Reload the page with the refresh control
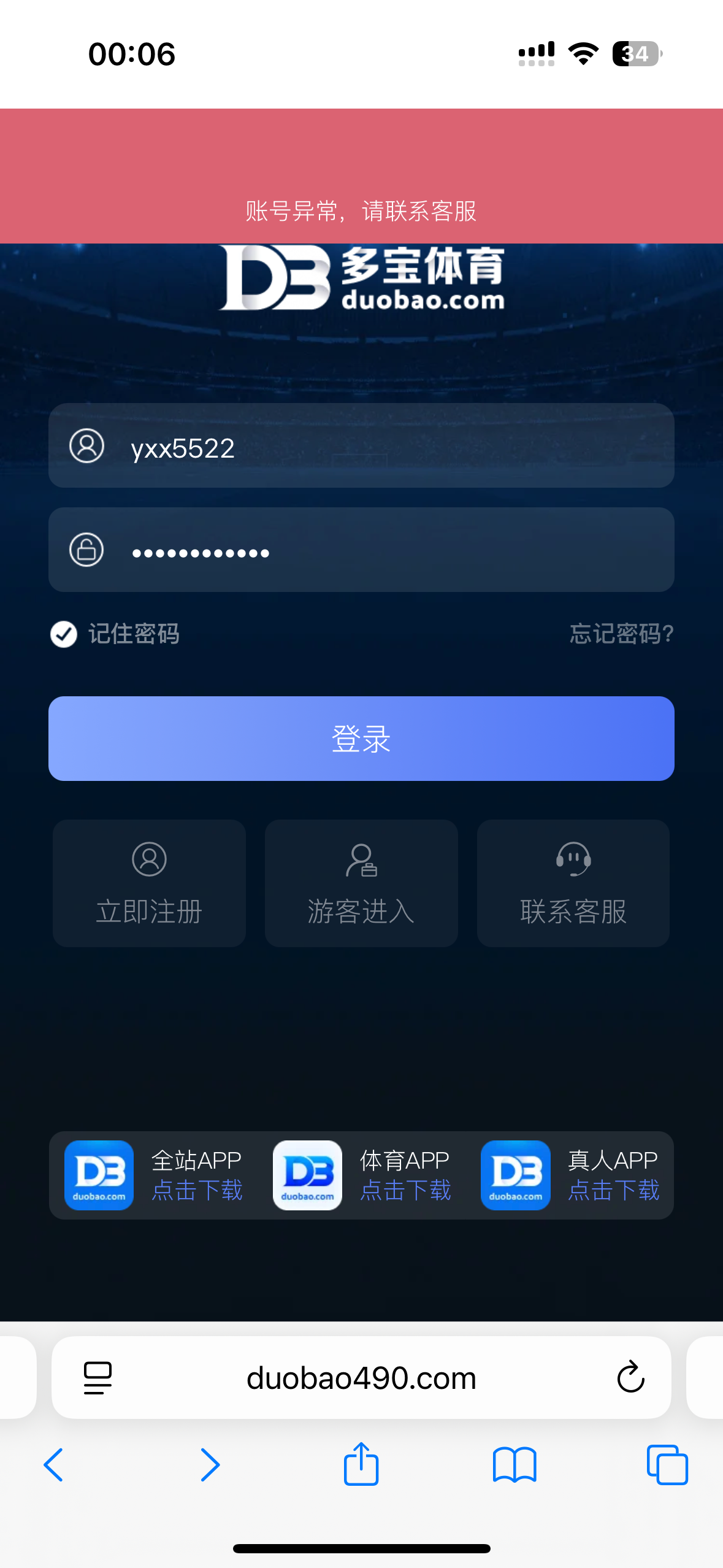Image resolution: width=723 pixels, height=1568 pixels. coord(629,1377)
